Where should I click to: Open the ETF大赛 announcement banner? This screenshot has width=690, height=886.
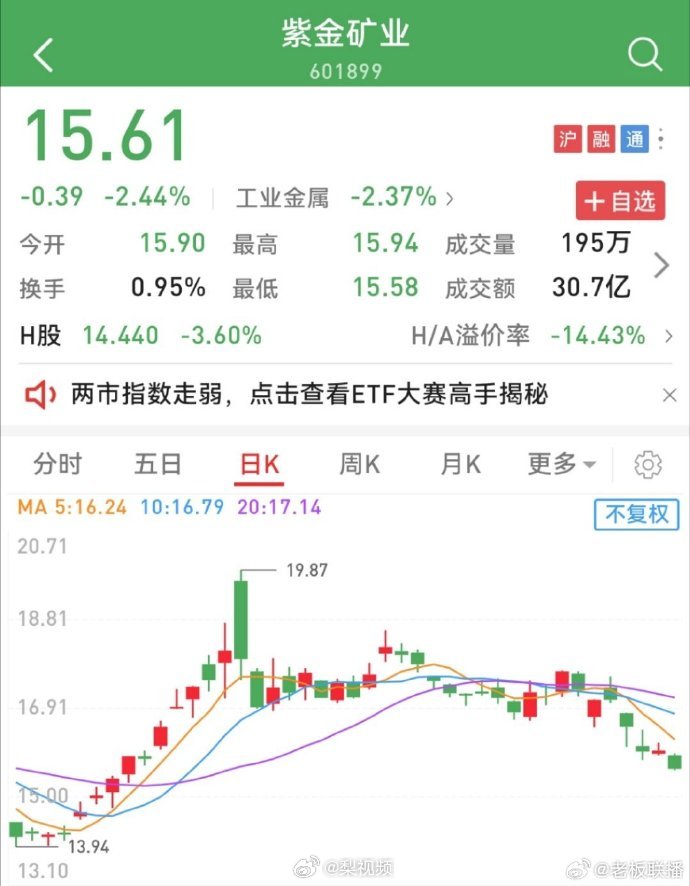[309, 395]
